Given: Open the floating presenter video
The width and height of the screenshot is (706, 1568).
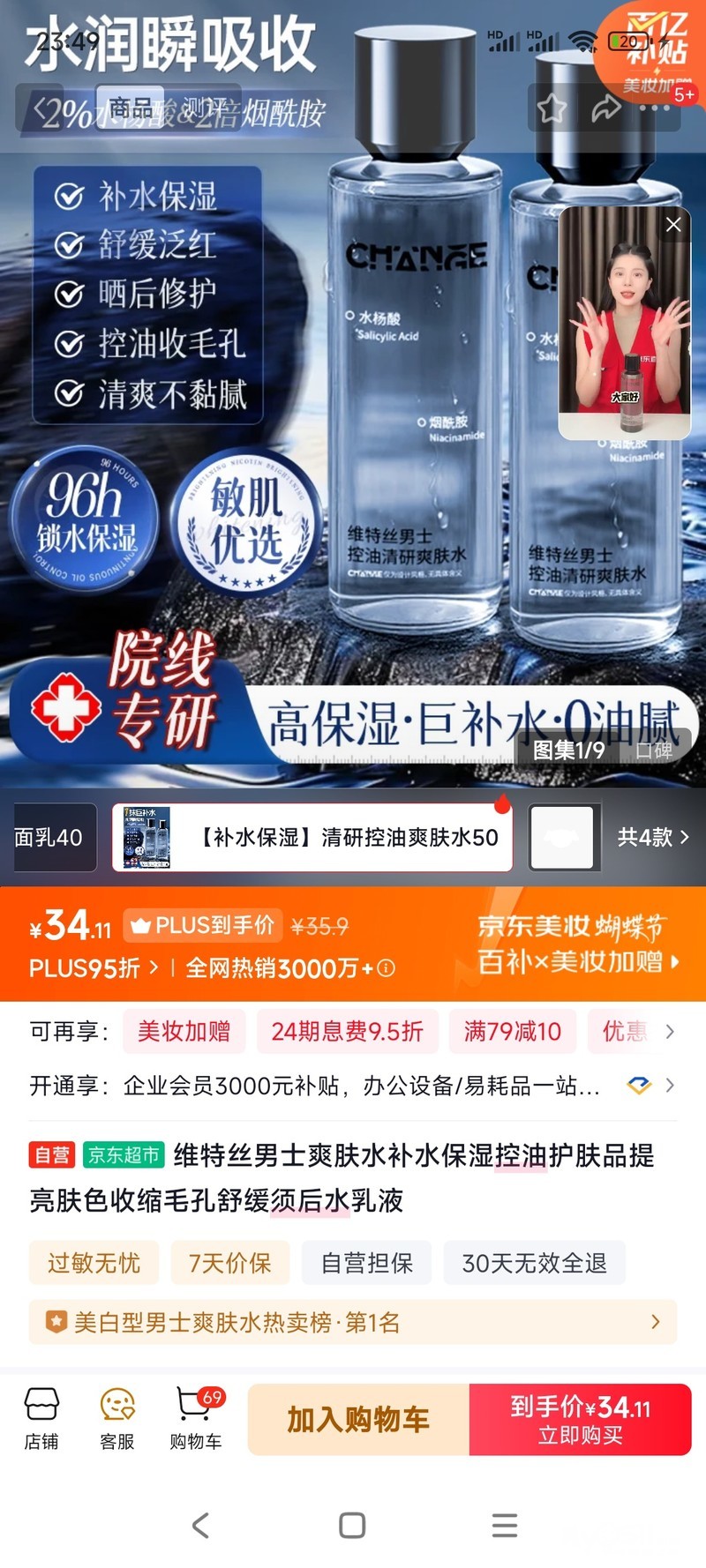Looking at the screenshot, I should (624, 335).
